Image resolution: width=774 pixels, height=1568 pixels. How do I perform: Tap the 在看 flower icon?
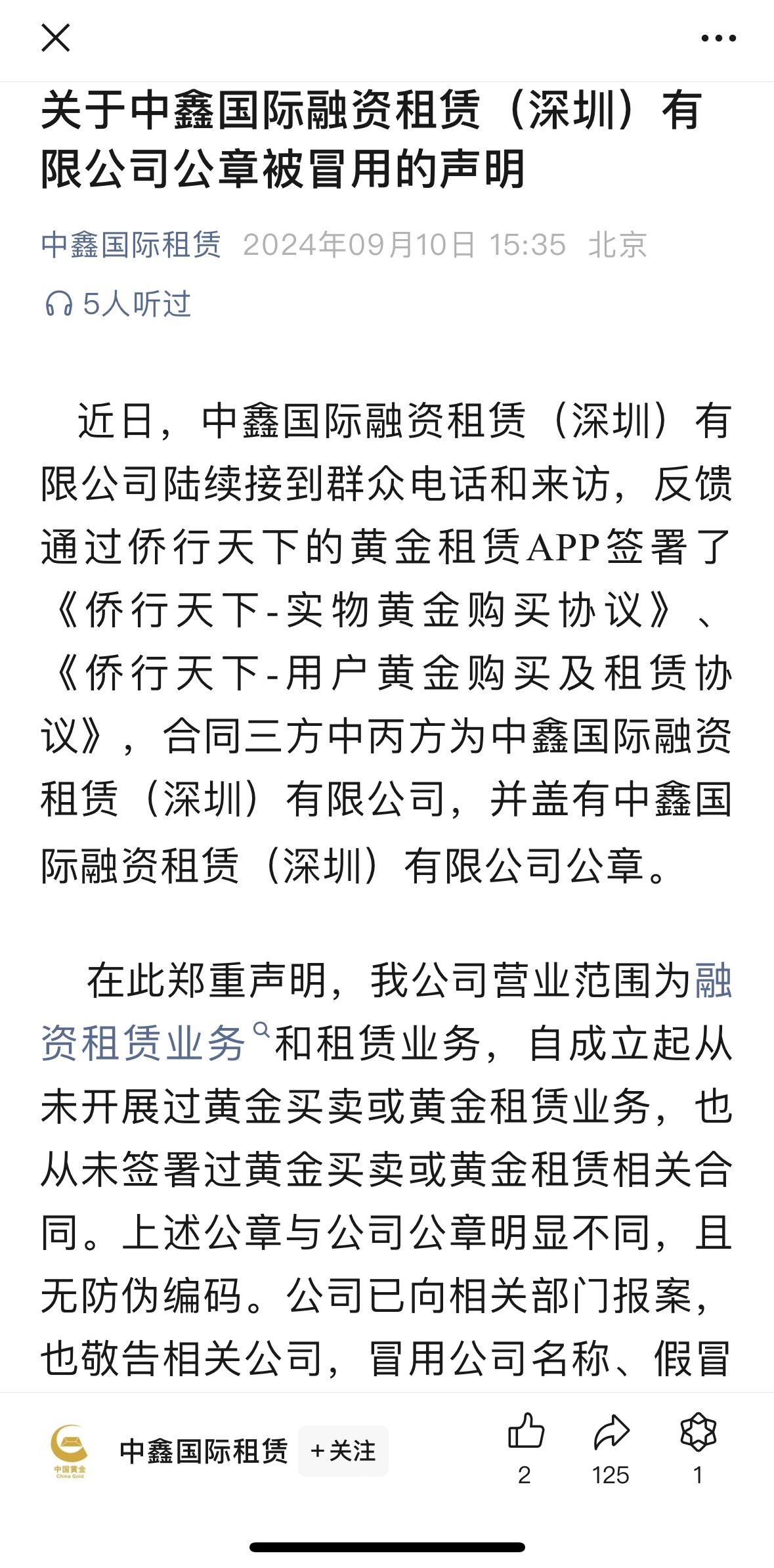698,1431
